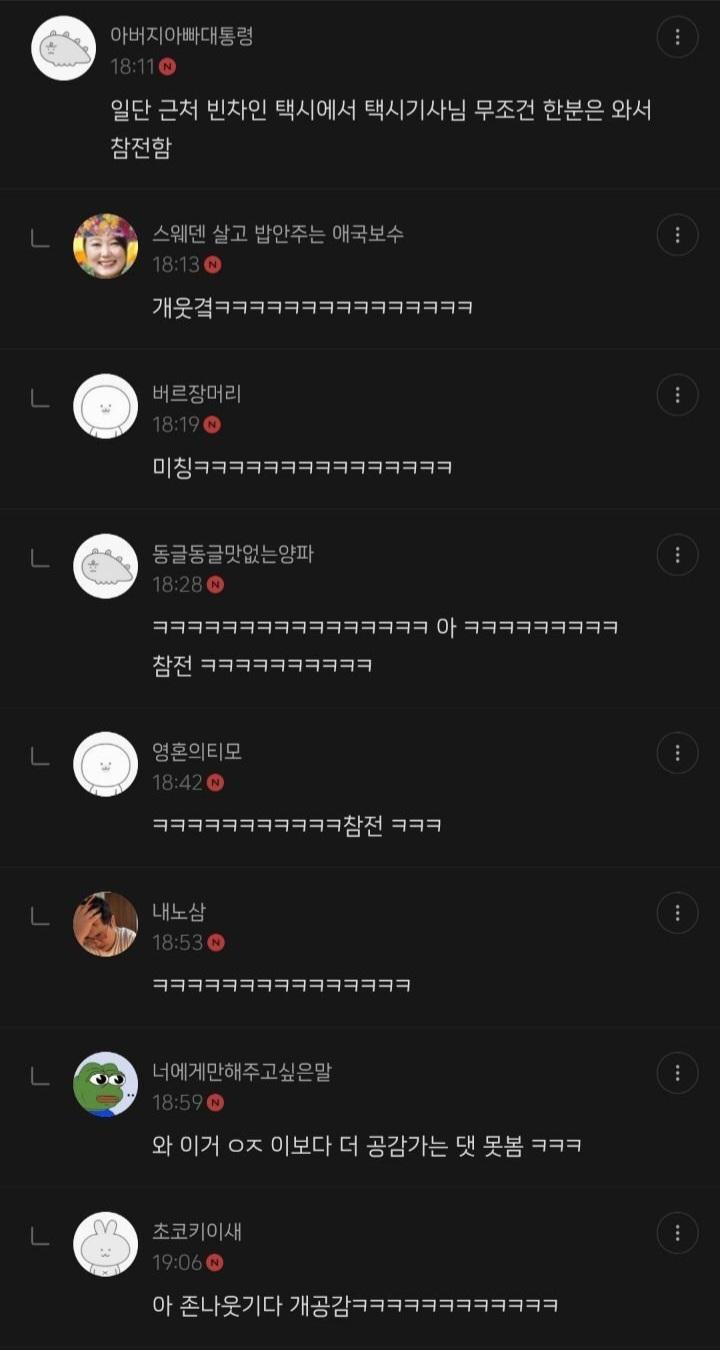
Task: Open profile avatar of 스웨덴 살고 밥안주는 애국보수
Action: tap(106, 246)
